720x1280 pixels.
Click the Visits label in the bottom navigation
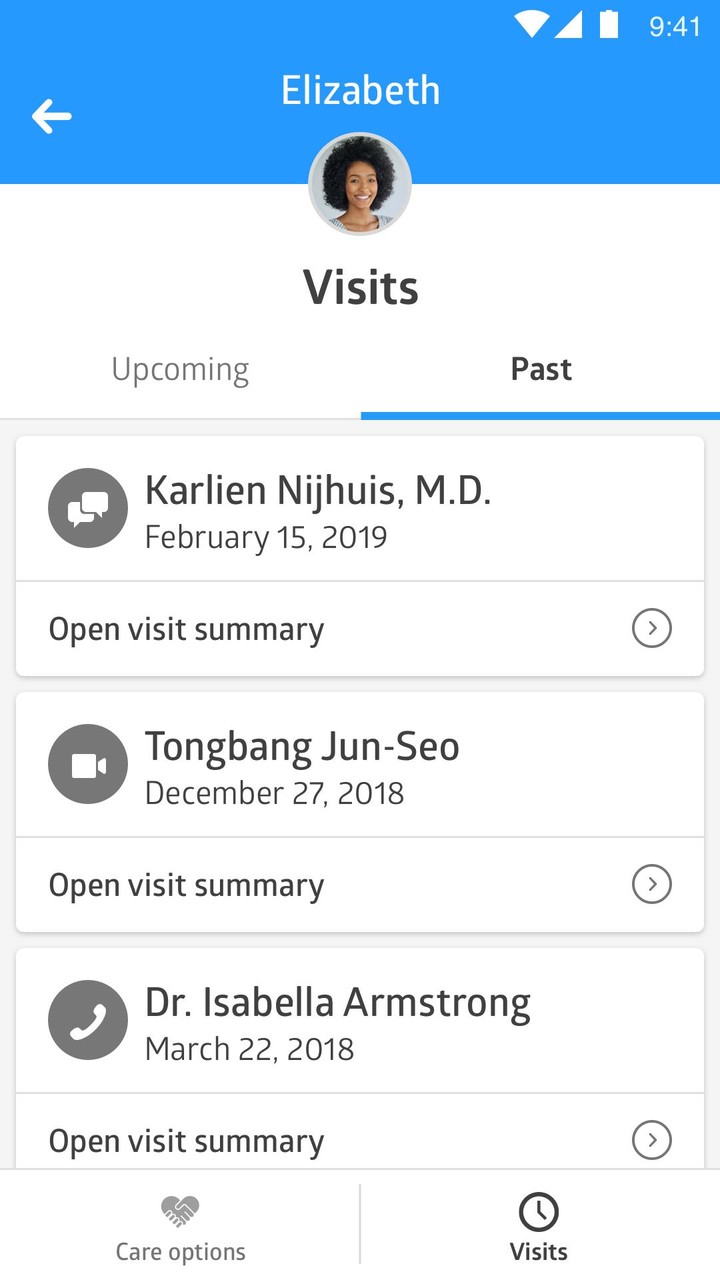tap(539, 1251)
